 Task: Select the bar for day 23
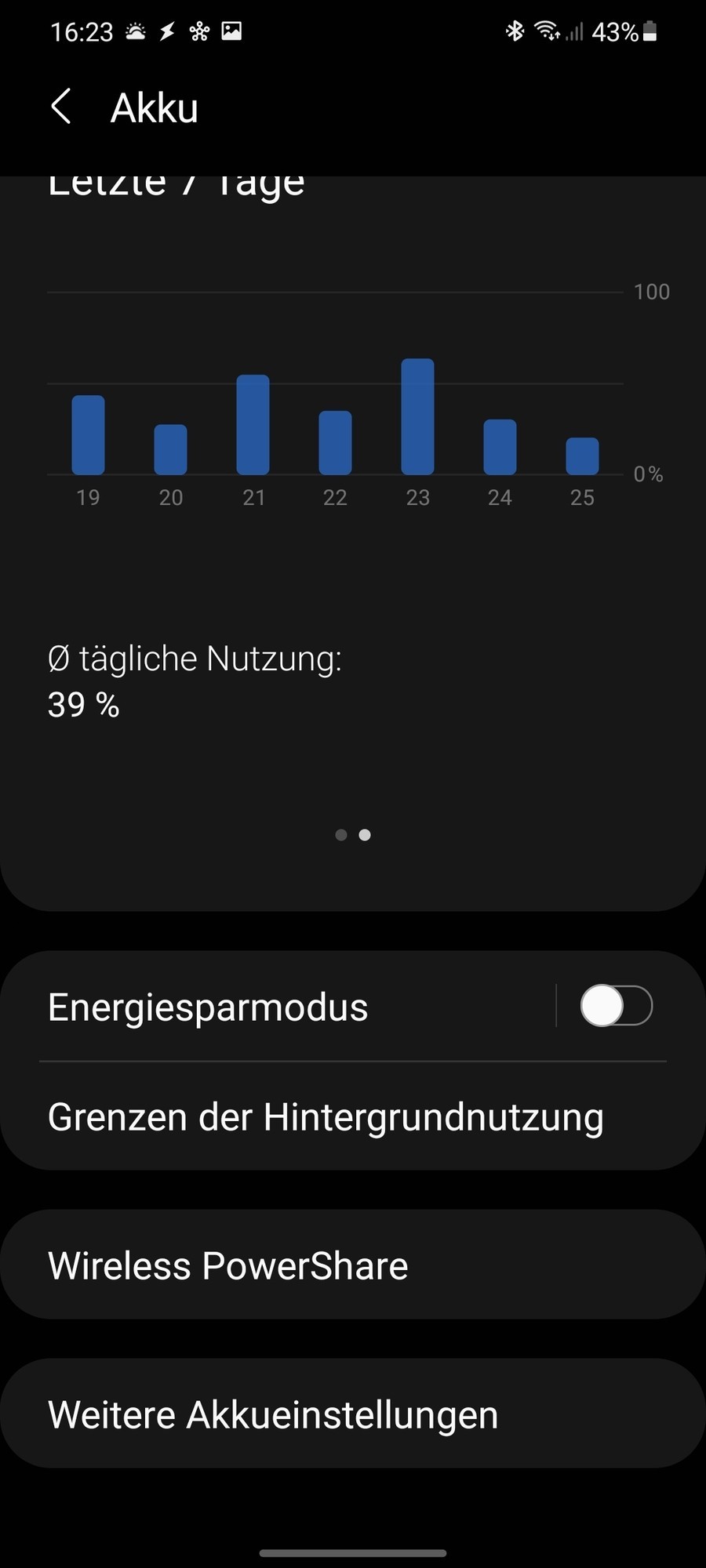point(417,417)
